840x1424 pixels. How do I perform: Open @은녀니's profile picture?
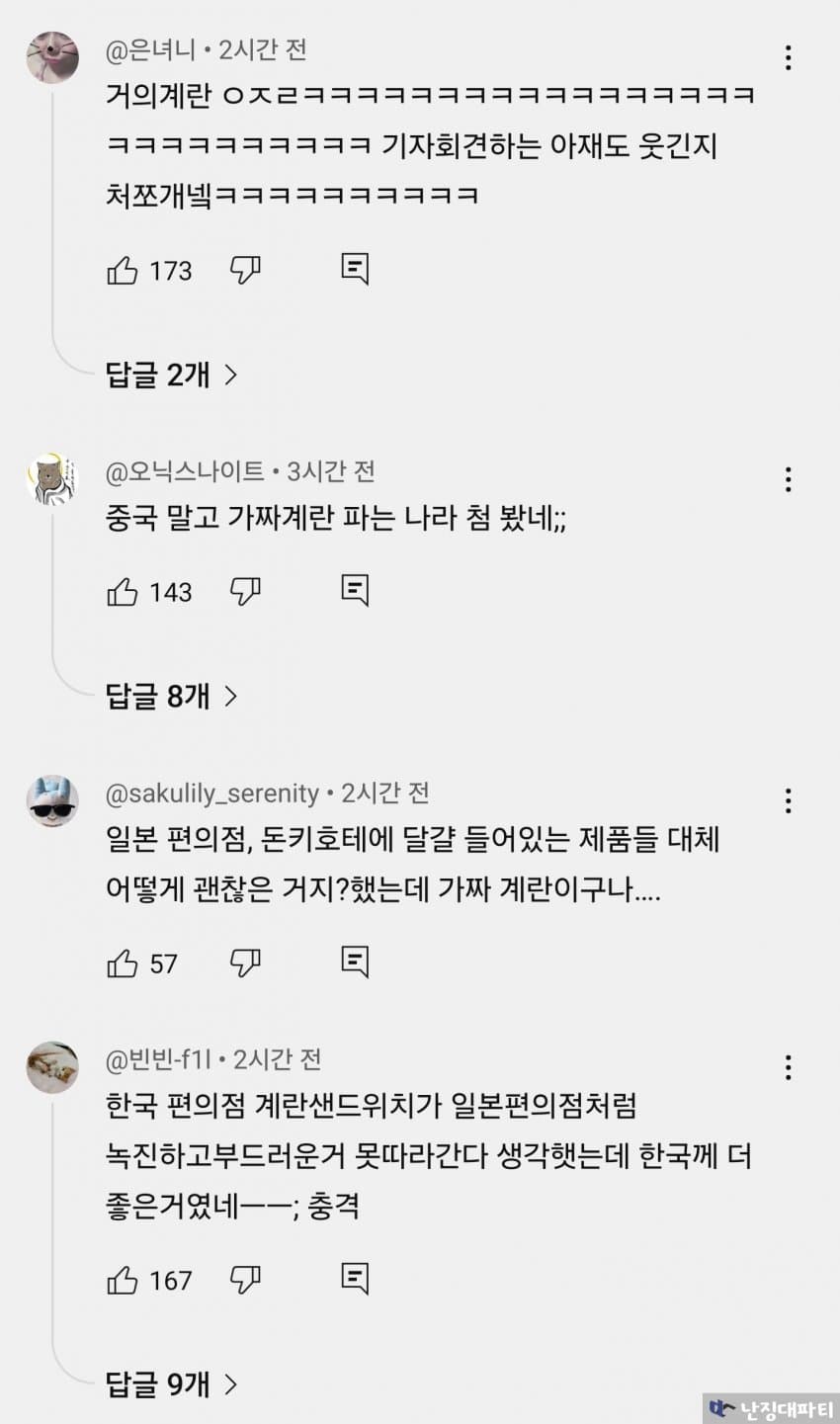pyautogui.click(x=52, y=57)
